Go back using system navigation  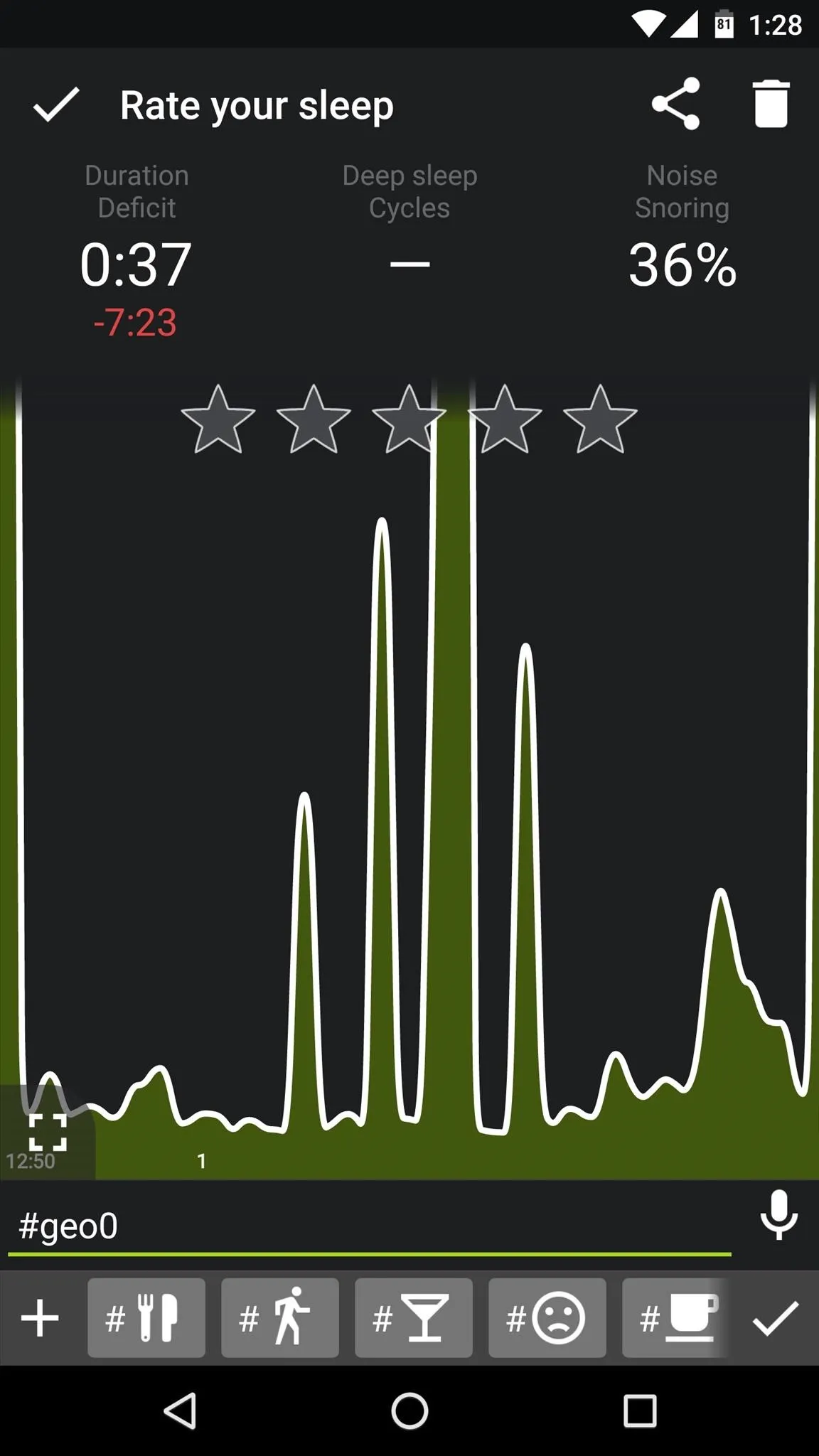coord(181,1410)
